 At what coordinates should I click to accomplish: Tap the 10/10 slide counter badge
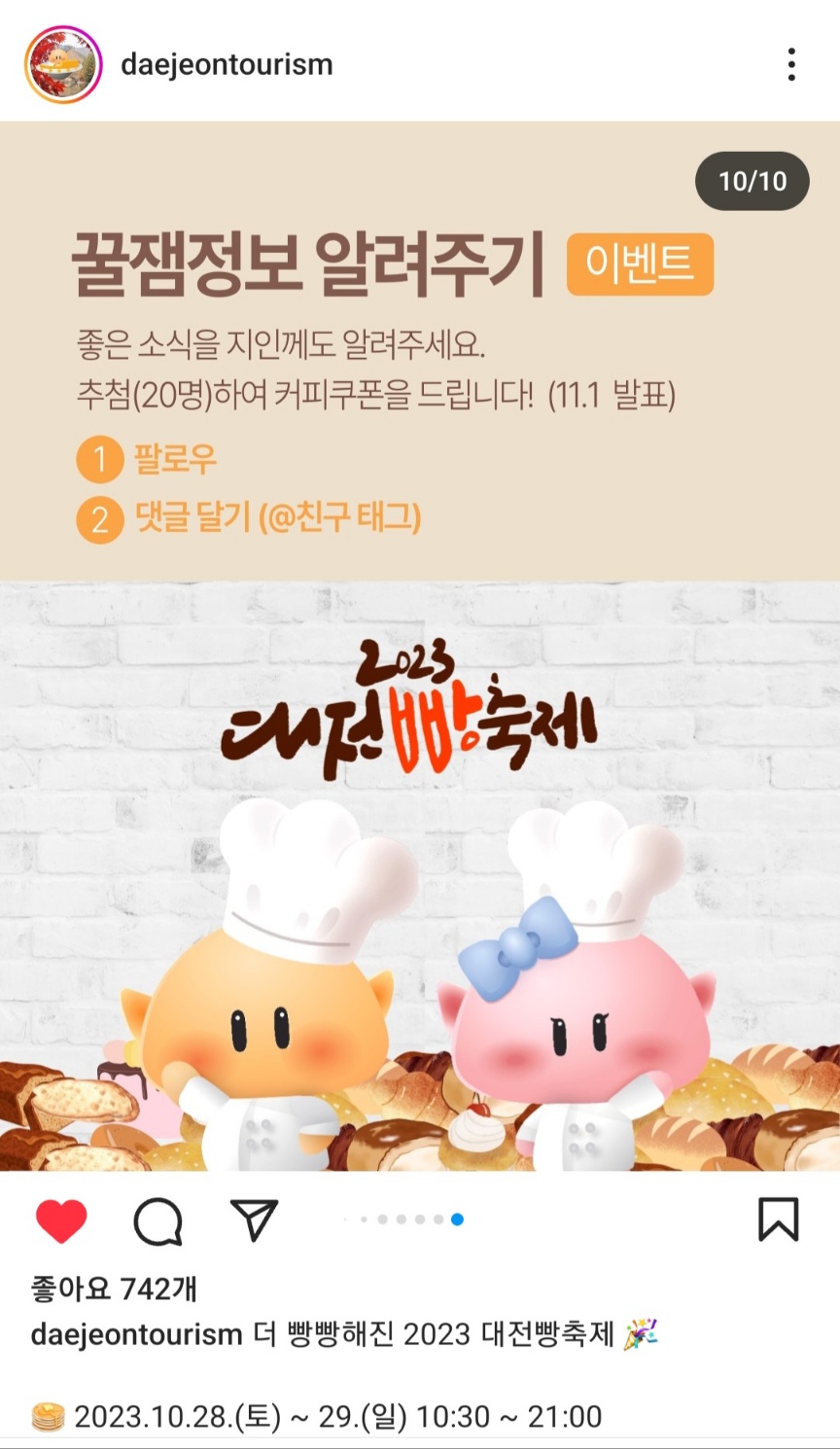(754, 181)
